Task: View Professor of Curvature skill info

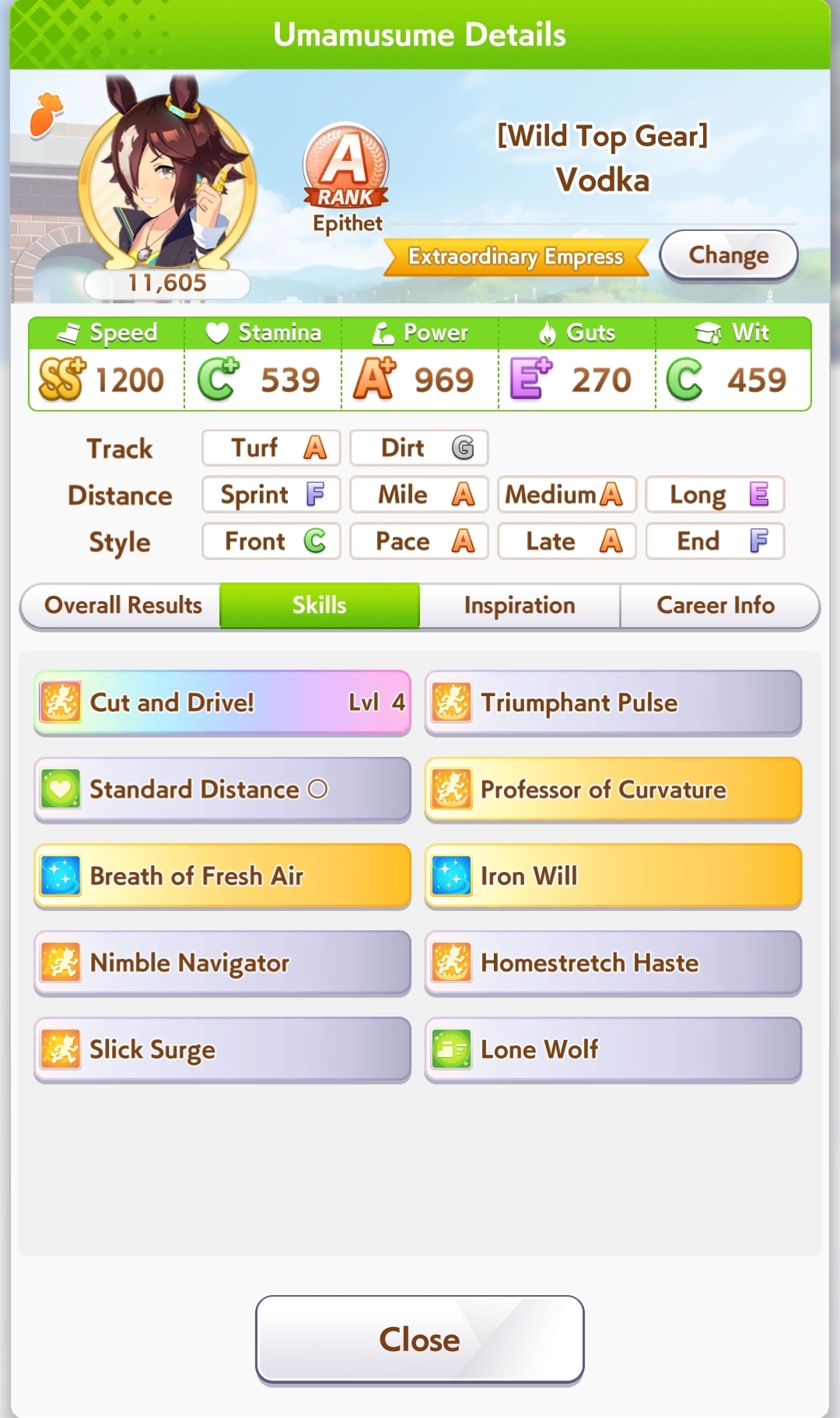Action: 613,790
